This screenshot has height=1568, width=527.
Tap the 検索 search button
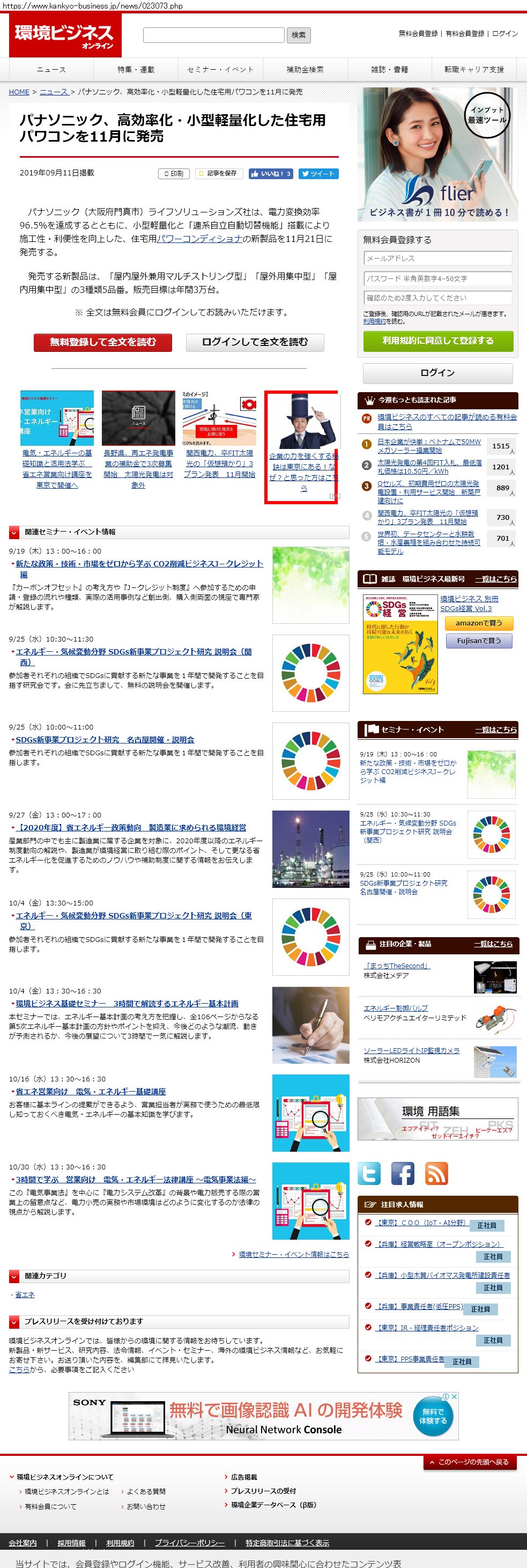pos(298,35)
